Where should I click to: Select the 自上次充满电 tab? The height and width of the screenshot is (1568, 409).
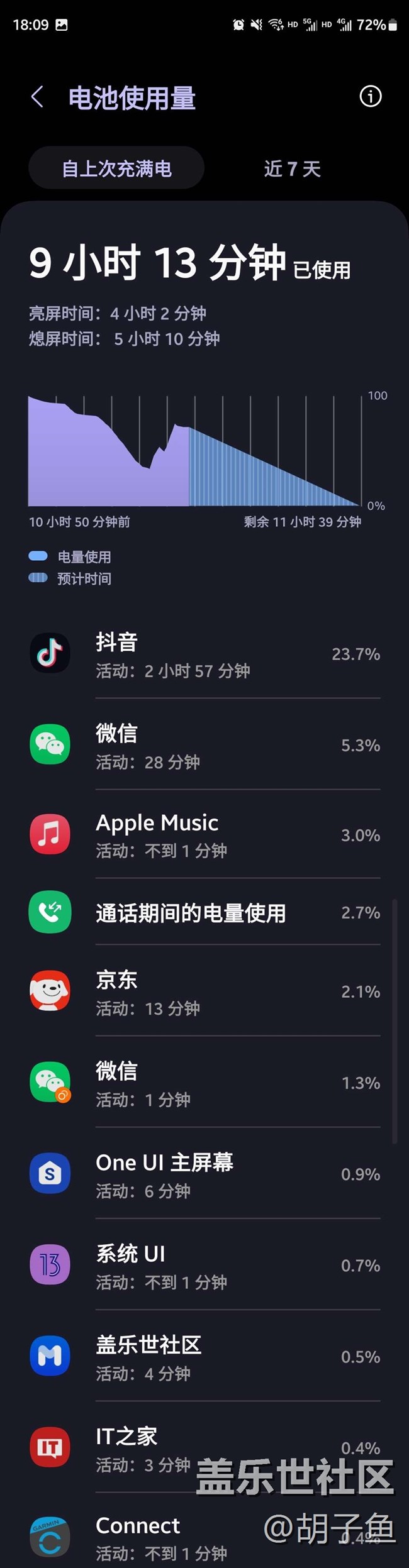[116, 168]
